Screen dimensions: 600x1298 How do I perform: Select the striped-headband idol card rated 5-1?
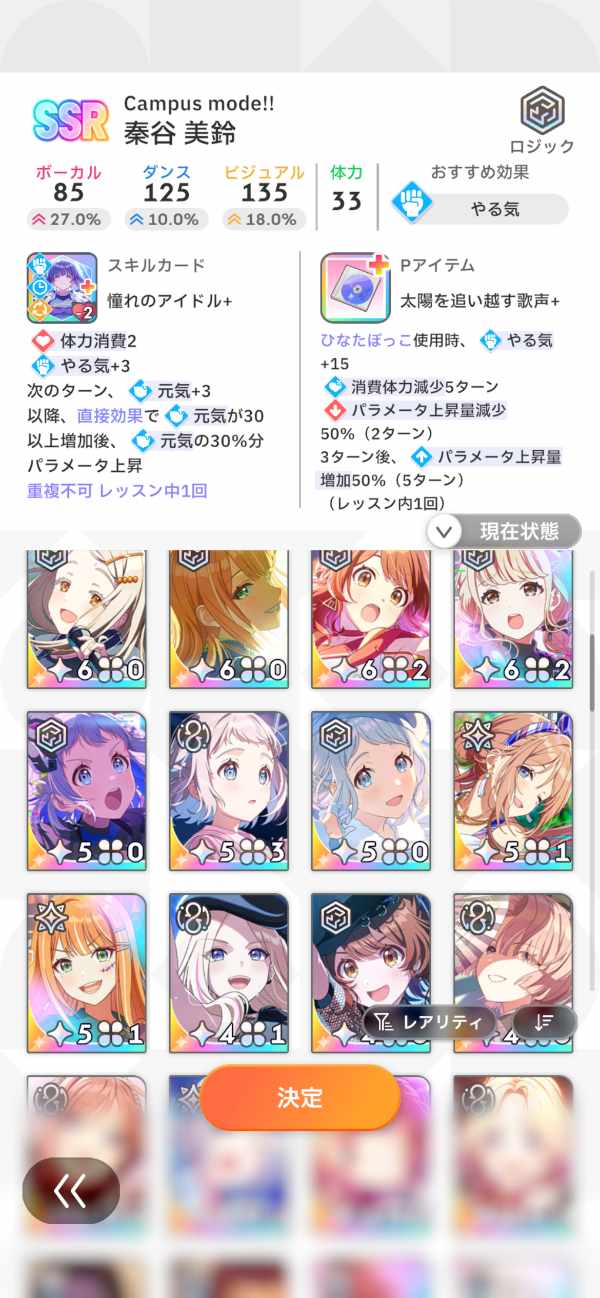(x=513, y=791)
